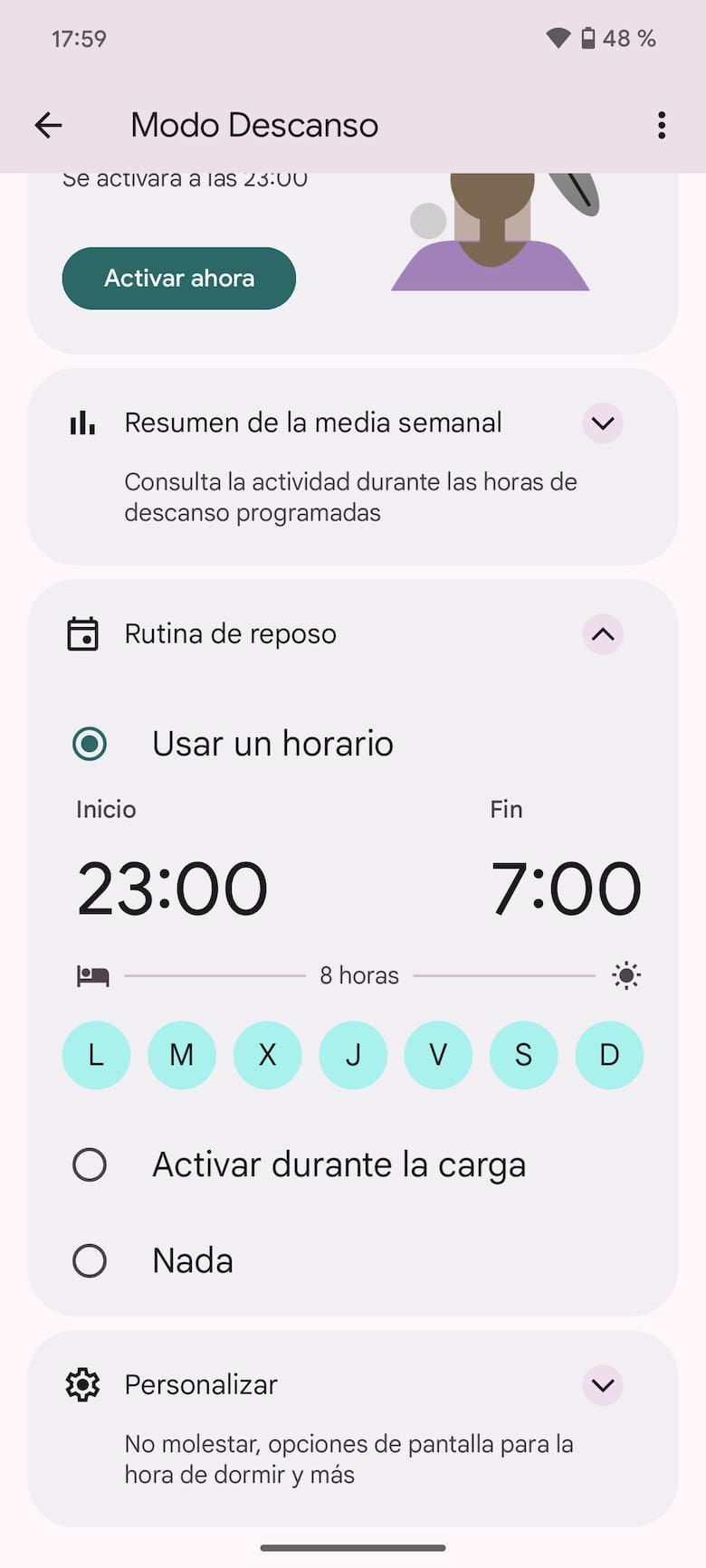Go back from Modo Descanso
Screen dimensions: 706x1568
(x=48, y=125)
